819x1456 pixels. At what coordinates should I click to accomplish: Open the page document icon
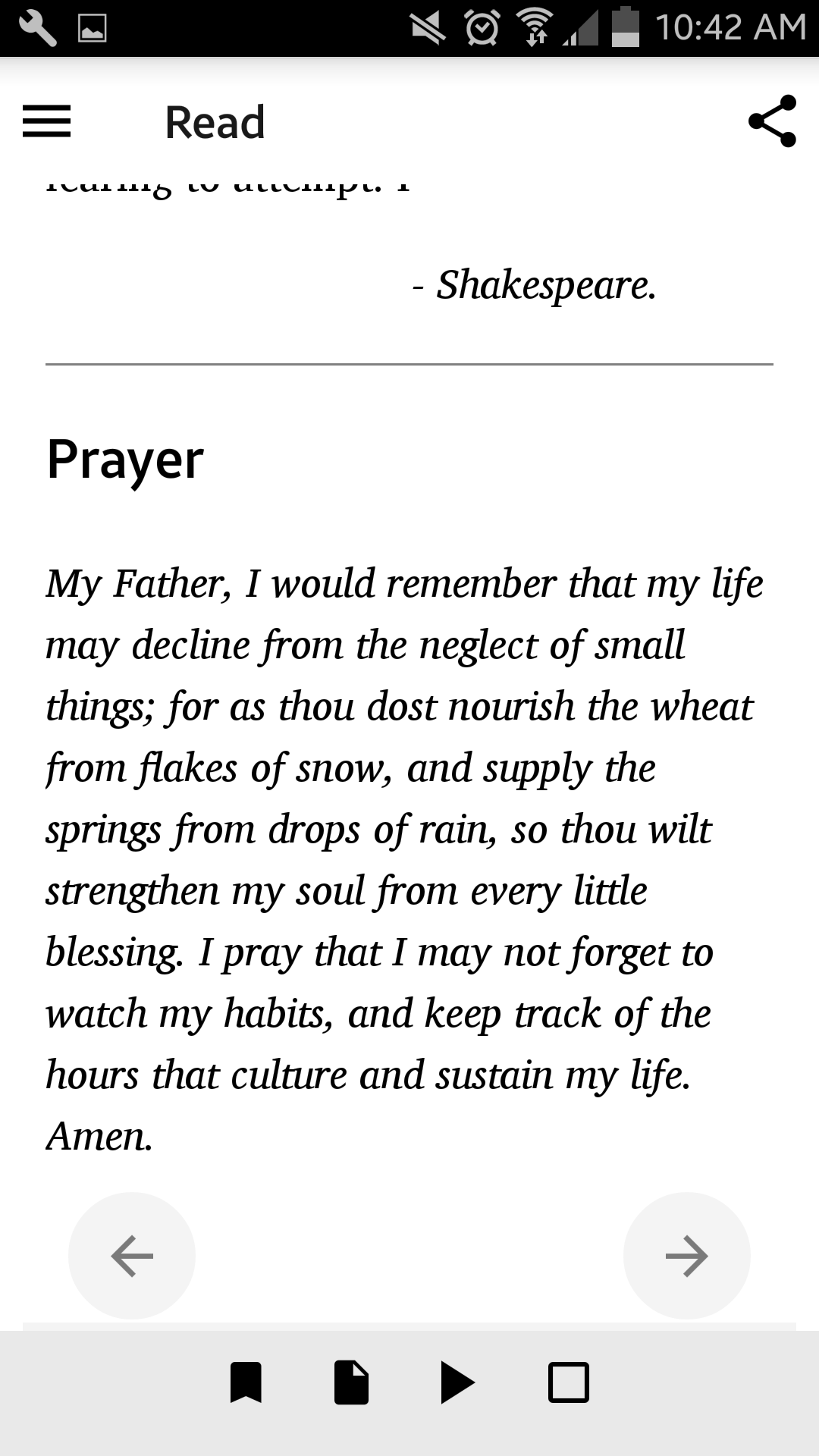pos(351,1382)
